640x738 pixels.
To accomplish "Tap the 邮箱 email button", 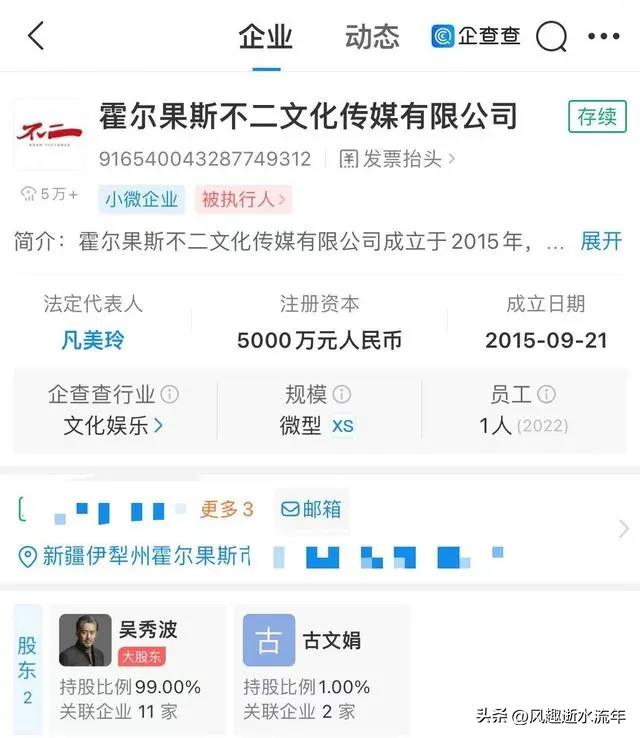I will [311, 509].
